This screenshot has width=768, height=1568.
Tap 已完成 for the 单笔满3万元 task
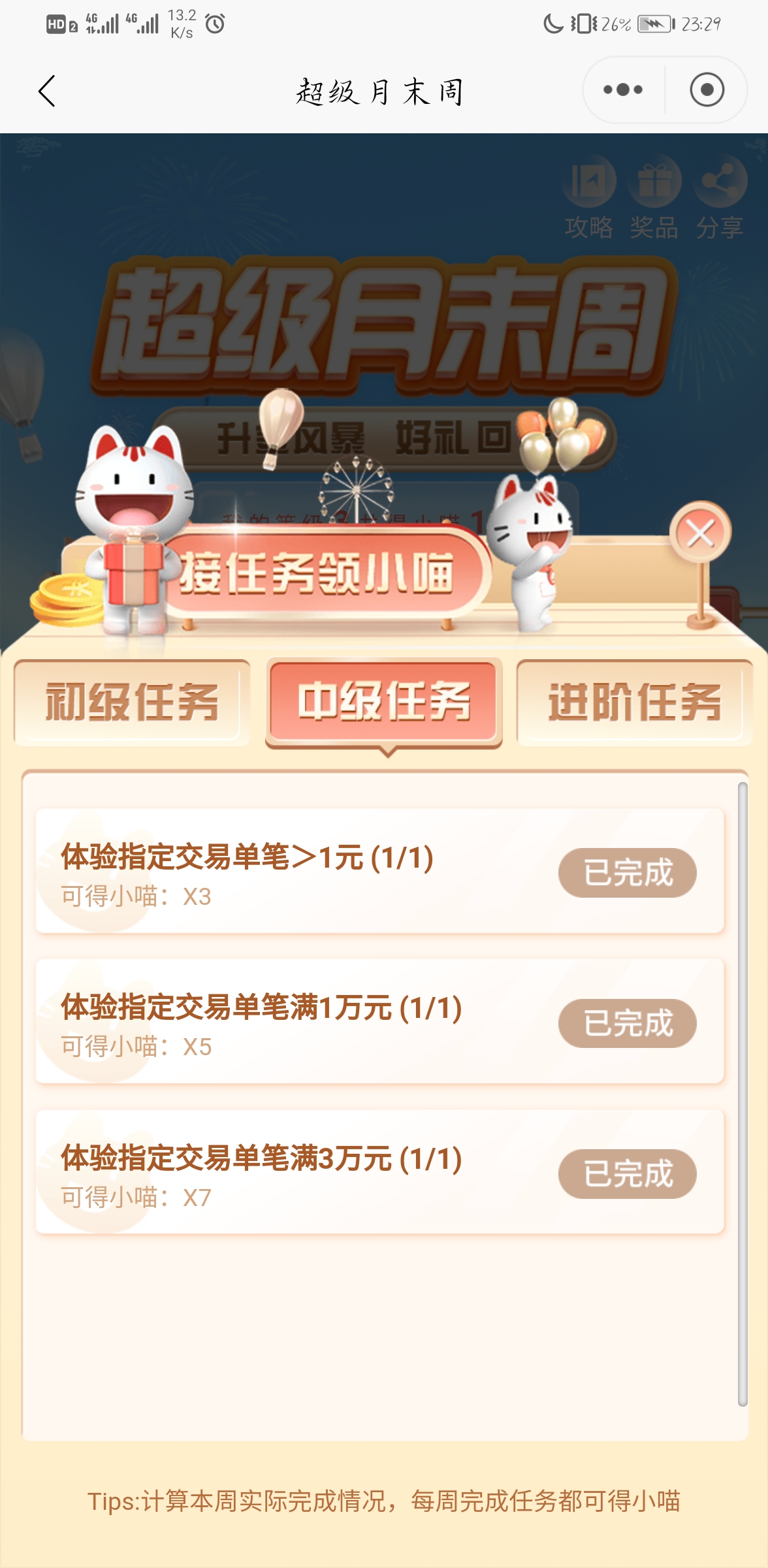point(627,1174)
